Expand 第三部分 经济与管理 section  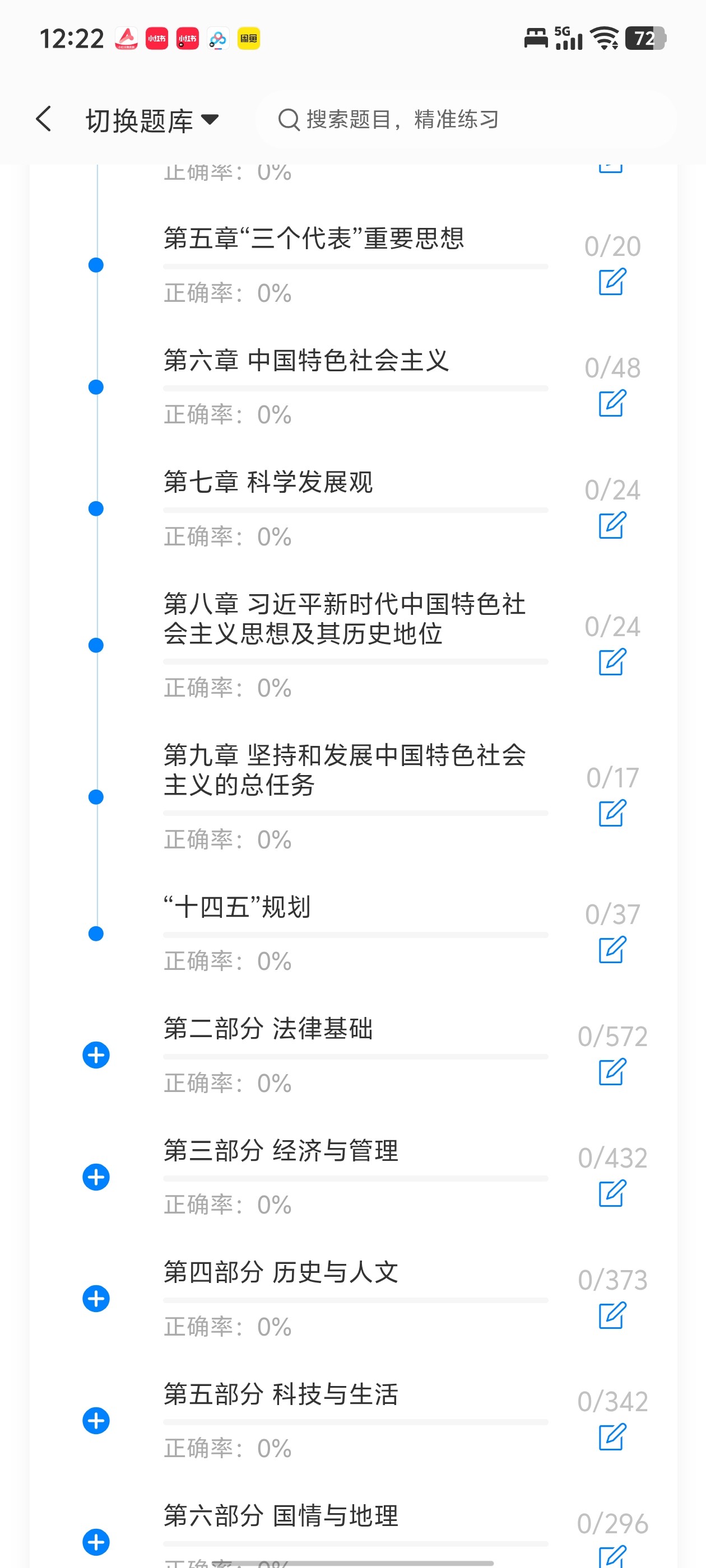click(x=96, y=1177)
